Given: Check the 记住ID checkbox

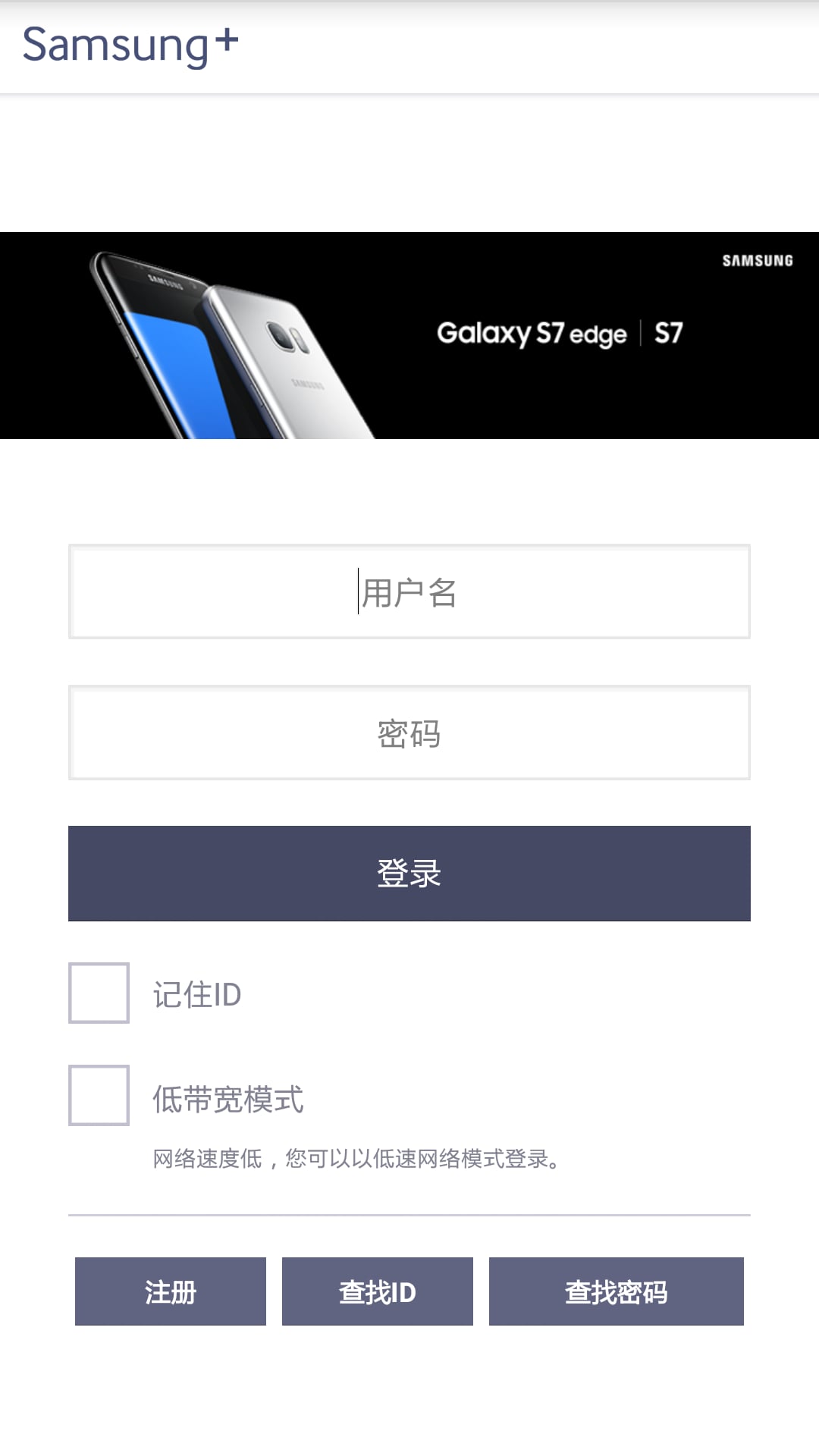Looking at the screenshot, I should [99, 993].
